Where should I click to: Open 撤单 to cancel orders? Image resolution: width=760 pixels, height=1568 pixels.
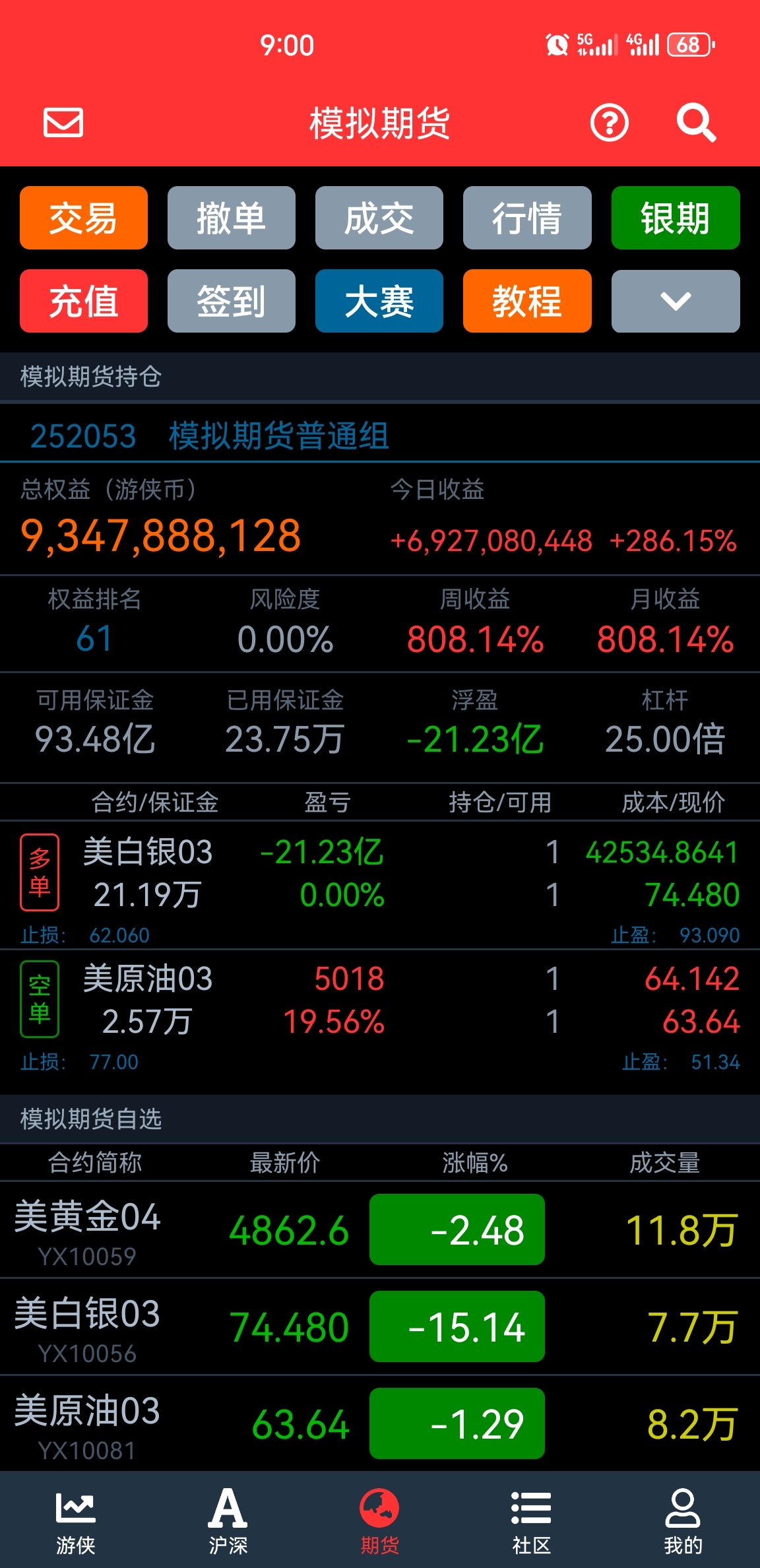pyautogui.click(x=231, y=218)
